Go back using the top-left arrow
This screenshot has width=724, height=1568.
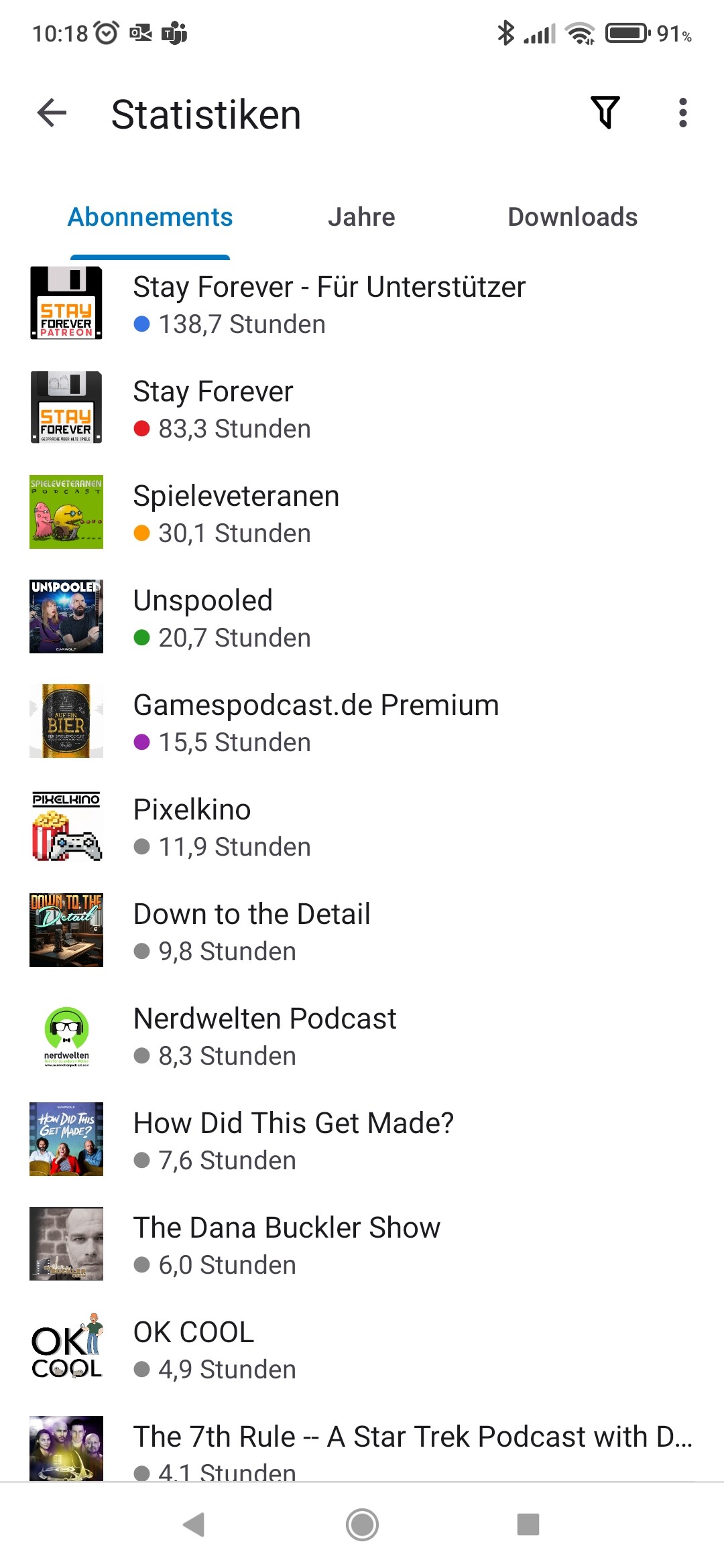coord(52,113)
